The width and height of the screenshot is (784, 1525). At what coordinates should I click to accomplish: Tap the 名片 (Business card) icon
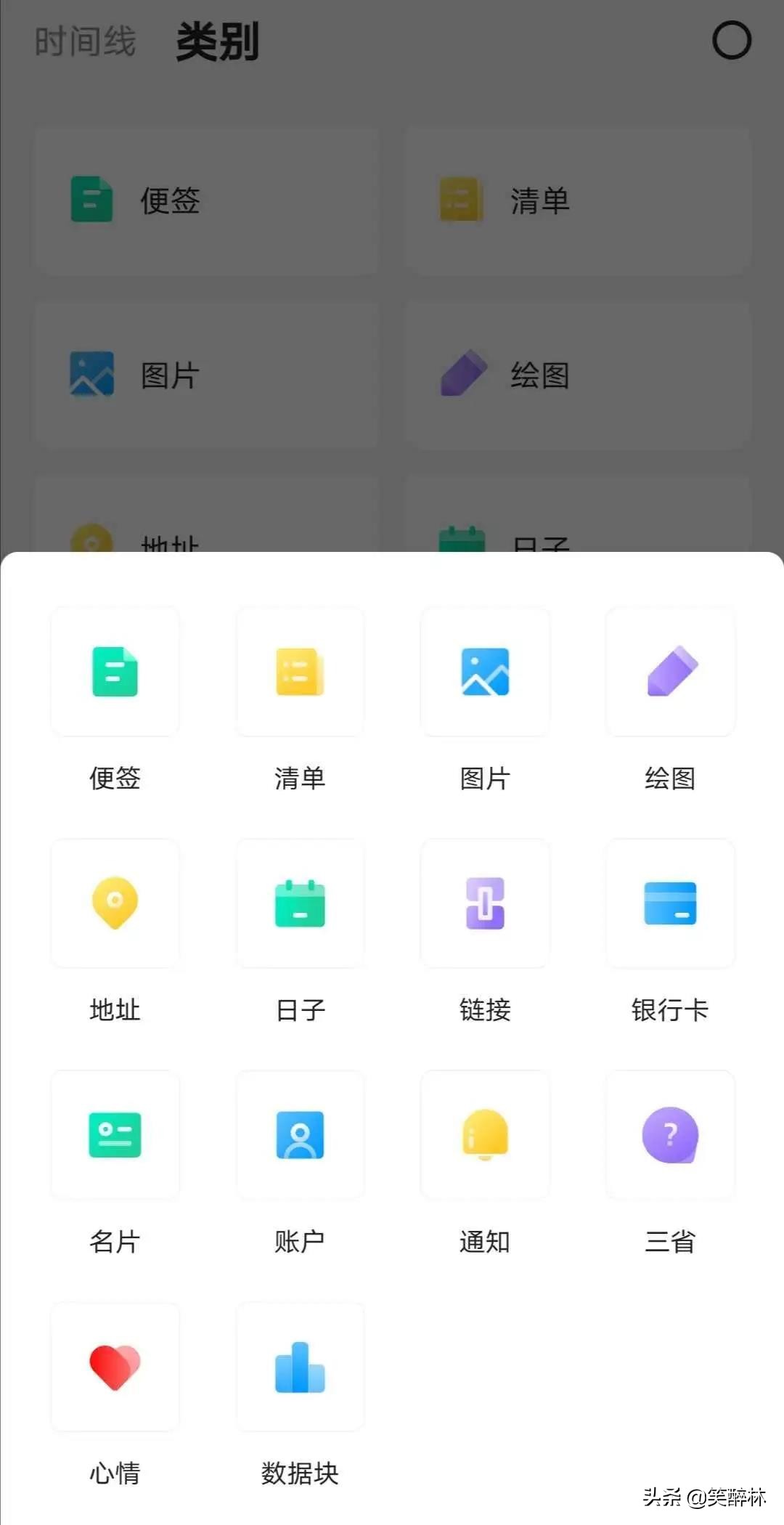tap(114, 1134)
